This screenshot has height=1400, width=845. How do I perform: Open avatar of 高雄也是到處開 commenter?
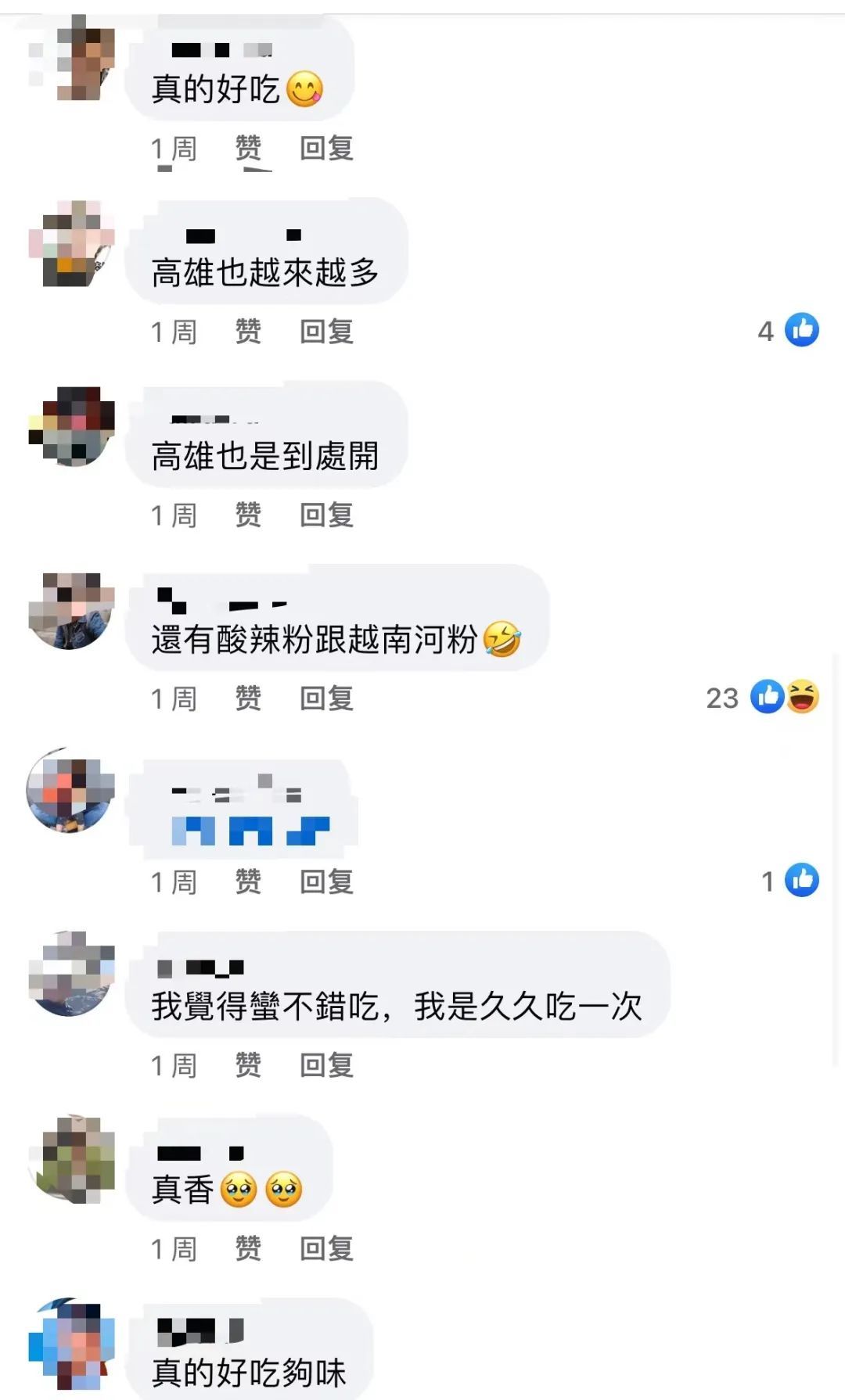click(x=71, y=426)
